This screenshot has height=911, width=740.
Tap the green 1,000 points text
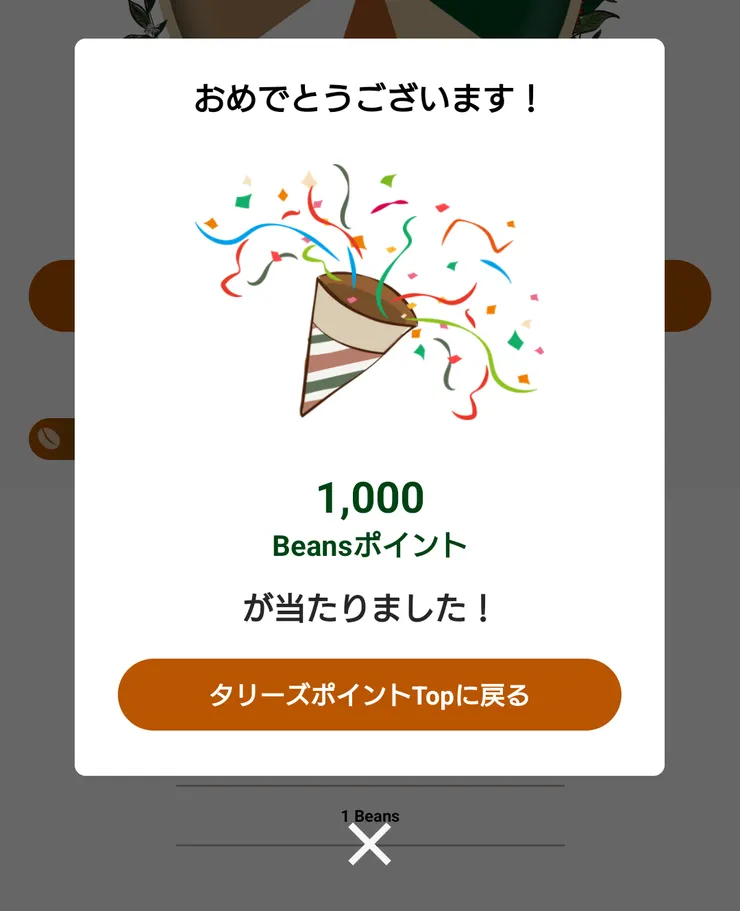click(x=371, y=496)
